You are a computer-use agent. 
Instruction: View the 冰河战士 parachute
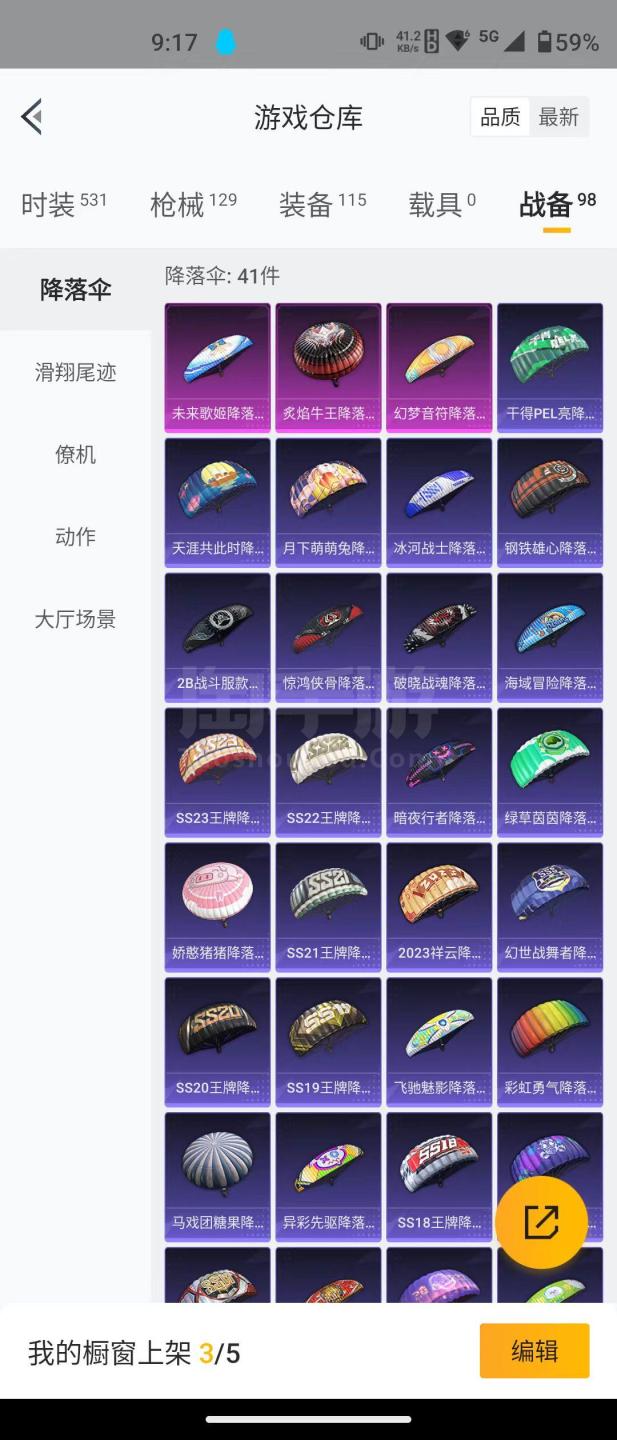(x=439, y=502)
